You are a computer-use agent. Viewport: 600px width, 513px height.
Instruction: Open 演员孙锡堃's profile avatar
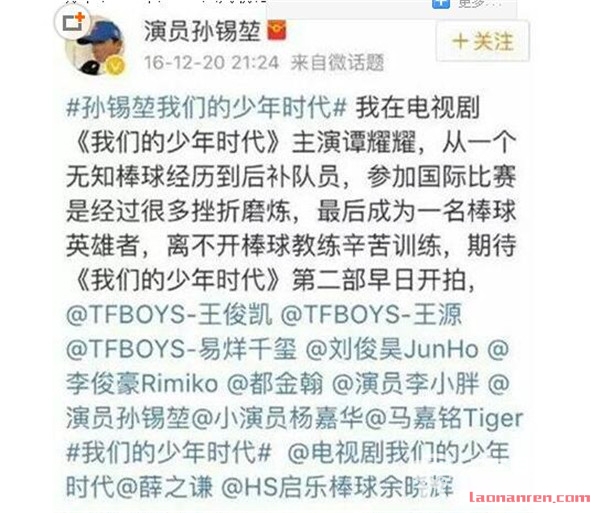(x=97, y=47)
